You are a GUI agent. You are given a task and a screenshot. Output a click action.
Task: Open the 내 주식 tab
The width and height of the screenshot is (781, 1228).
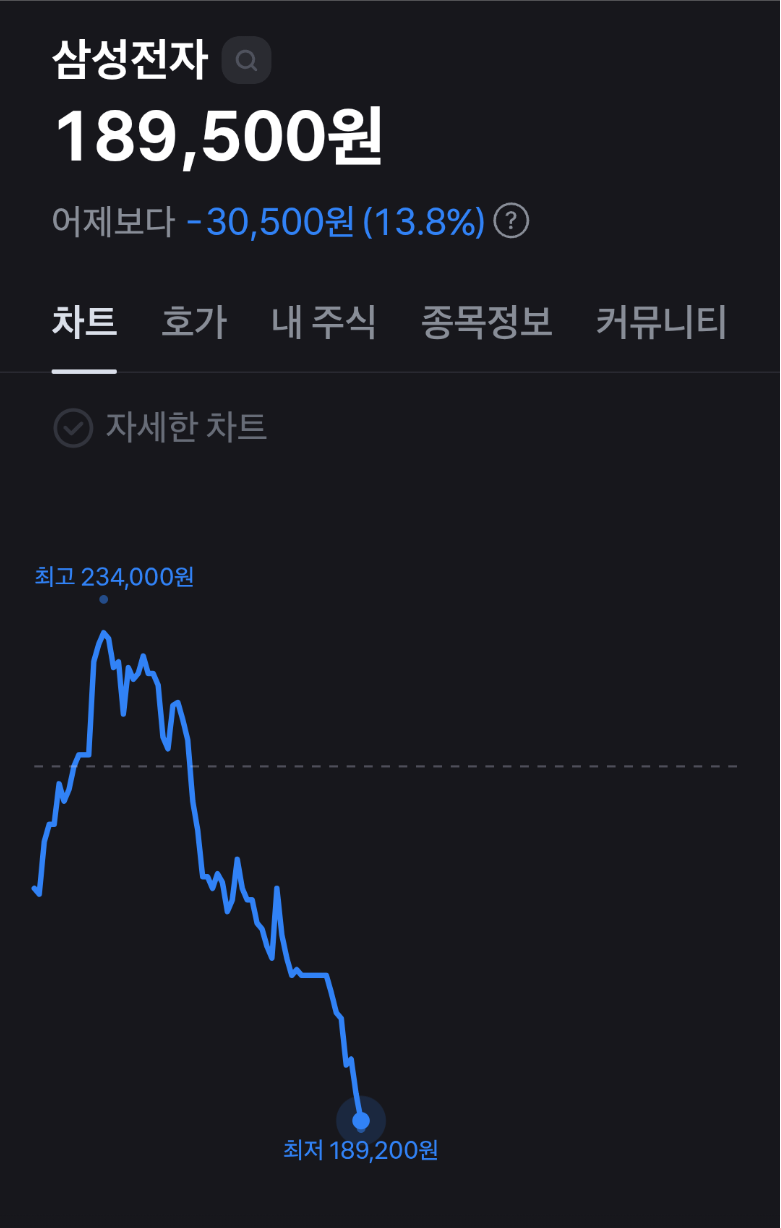coord(324,322)
